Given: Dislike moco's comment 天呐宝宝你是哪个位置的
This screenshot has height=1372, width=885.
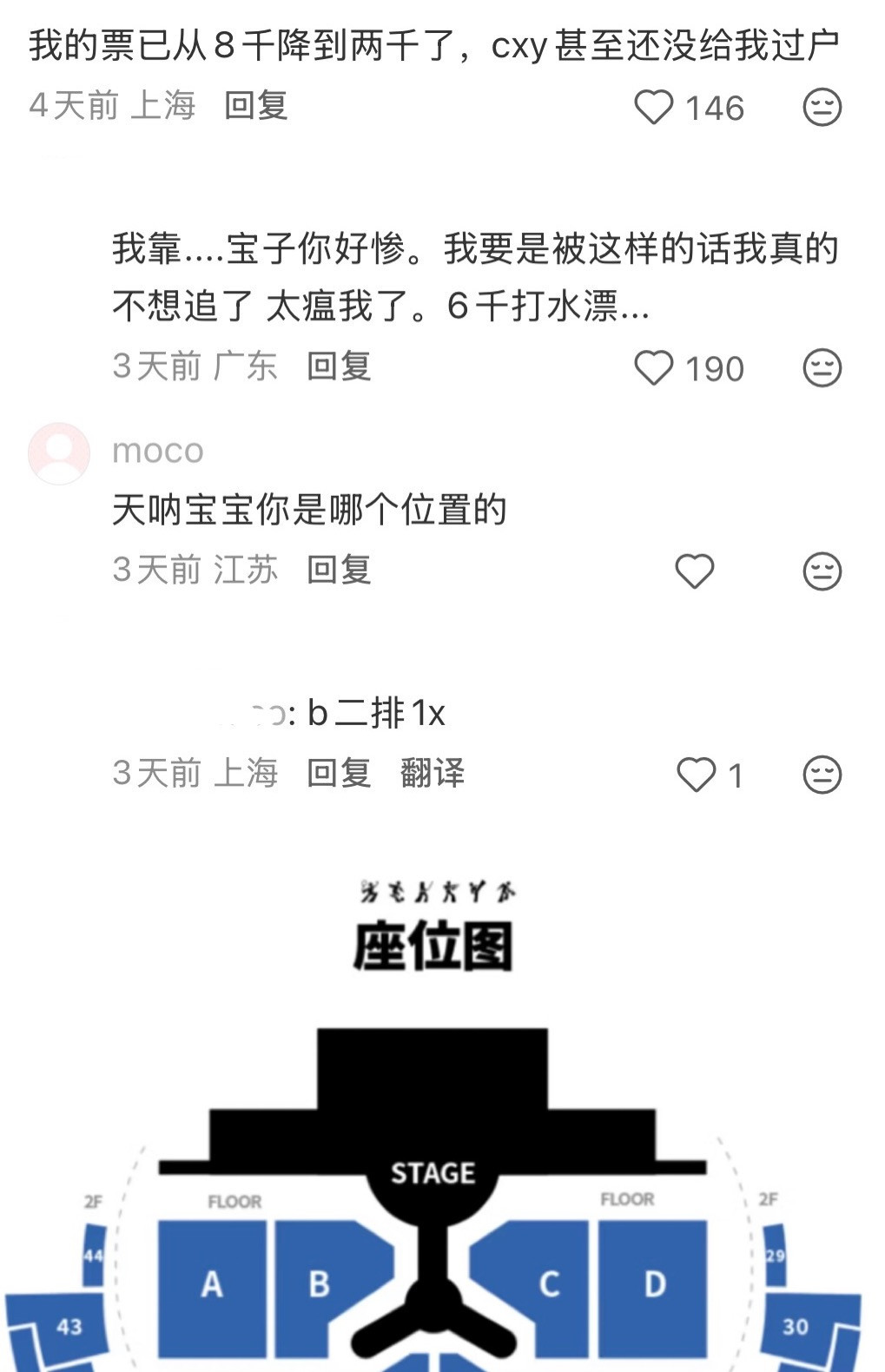Looking at the screenshot, I should point(822,571).
